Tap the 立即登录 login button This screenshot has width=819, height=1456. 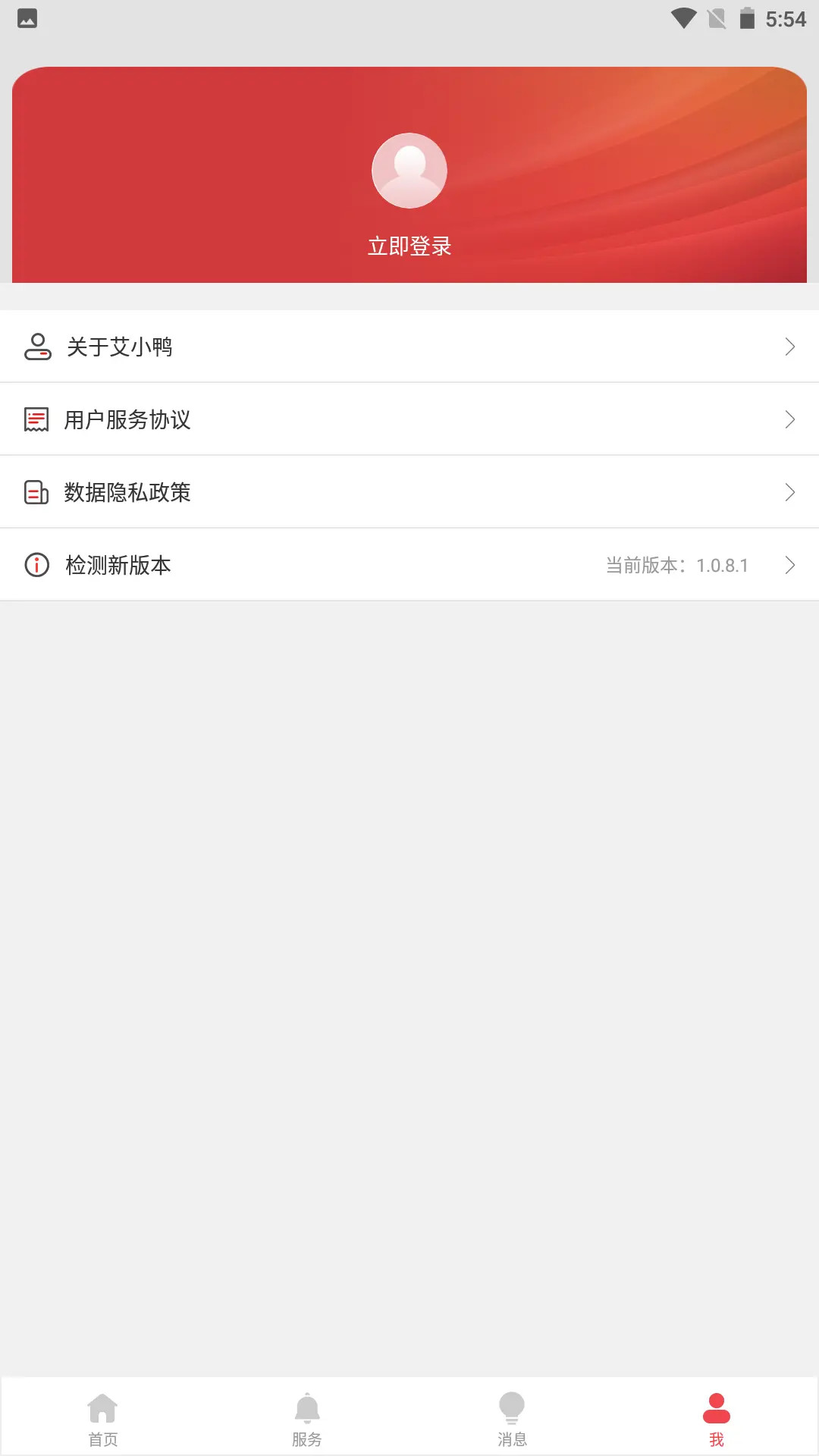pos(409,246)
